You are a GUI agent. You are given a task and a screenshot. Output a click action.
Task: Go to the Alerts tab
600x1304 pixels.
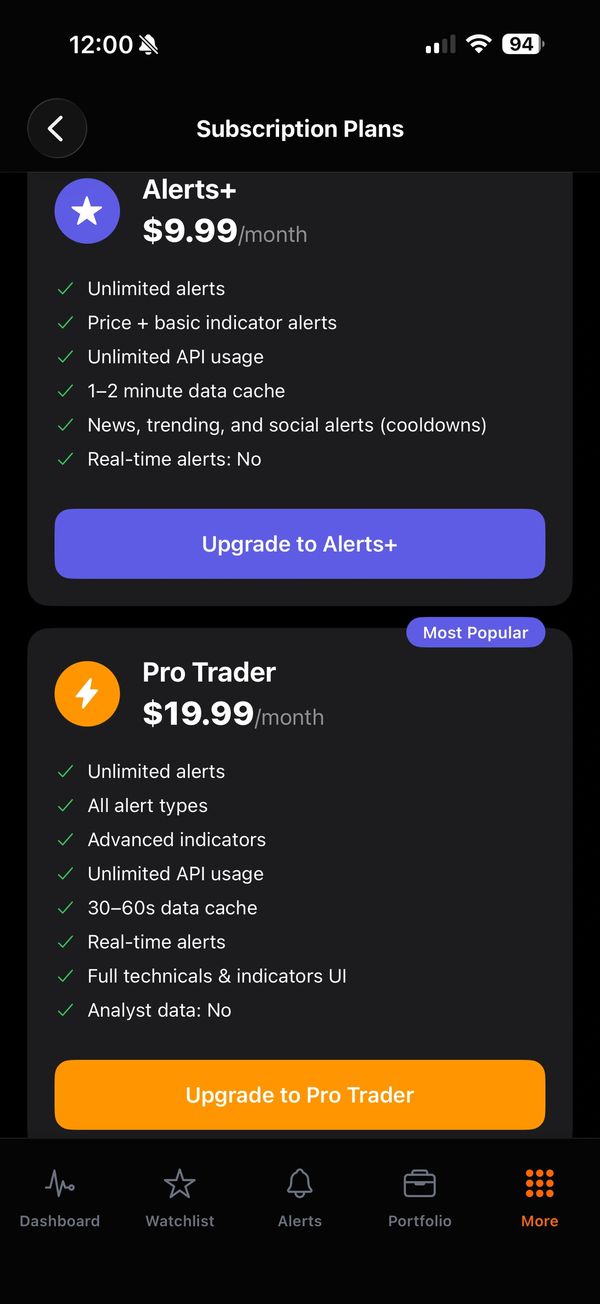(300, 1198)
